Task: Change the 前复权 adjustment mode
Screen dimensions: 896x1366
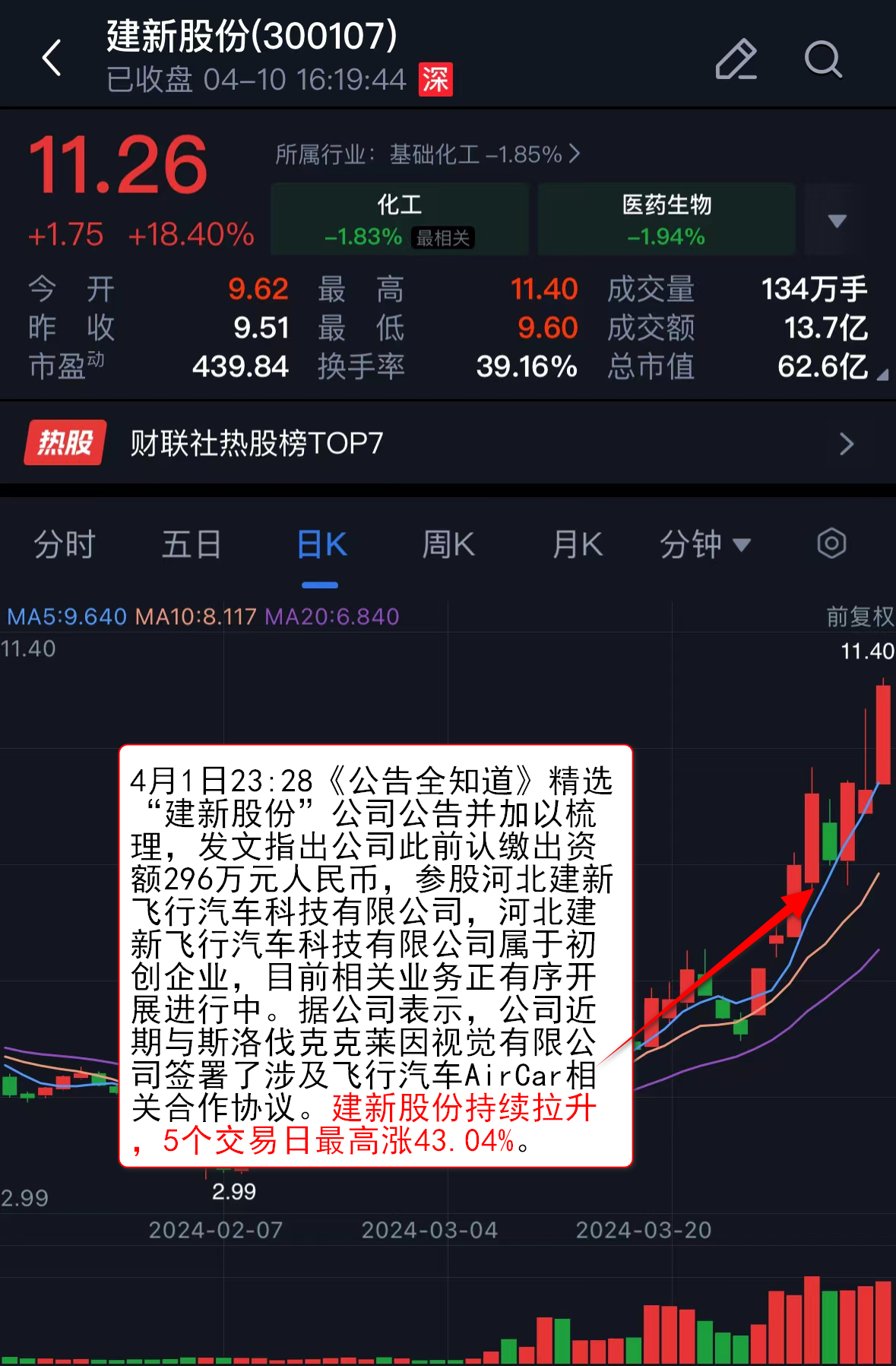Action: point(860,616)
